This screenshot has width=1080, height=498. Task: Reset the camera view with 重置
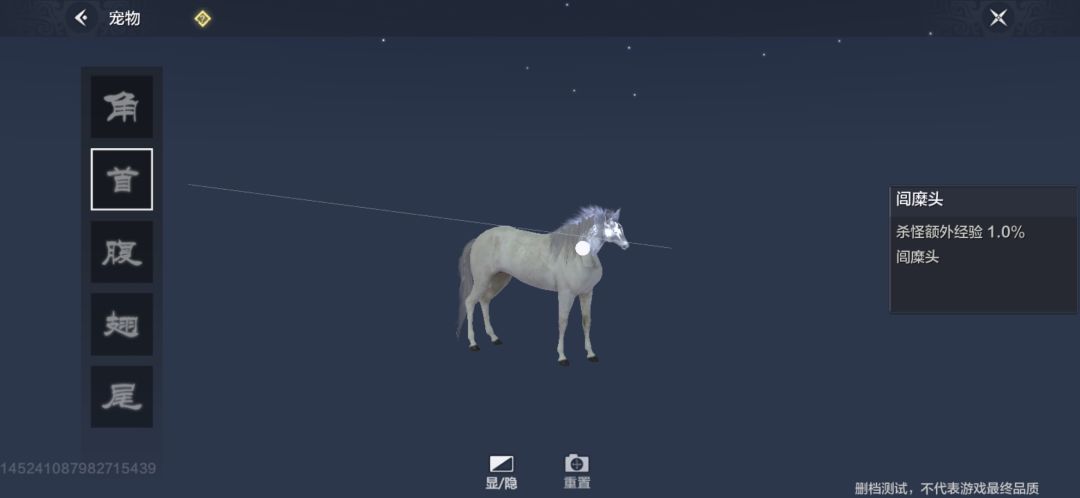pos(577,472)
